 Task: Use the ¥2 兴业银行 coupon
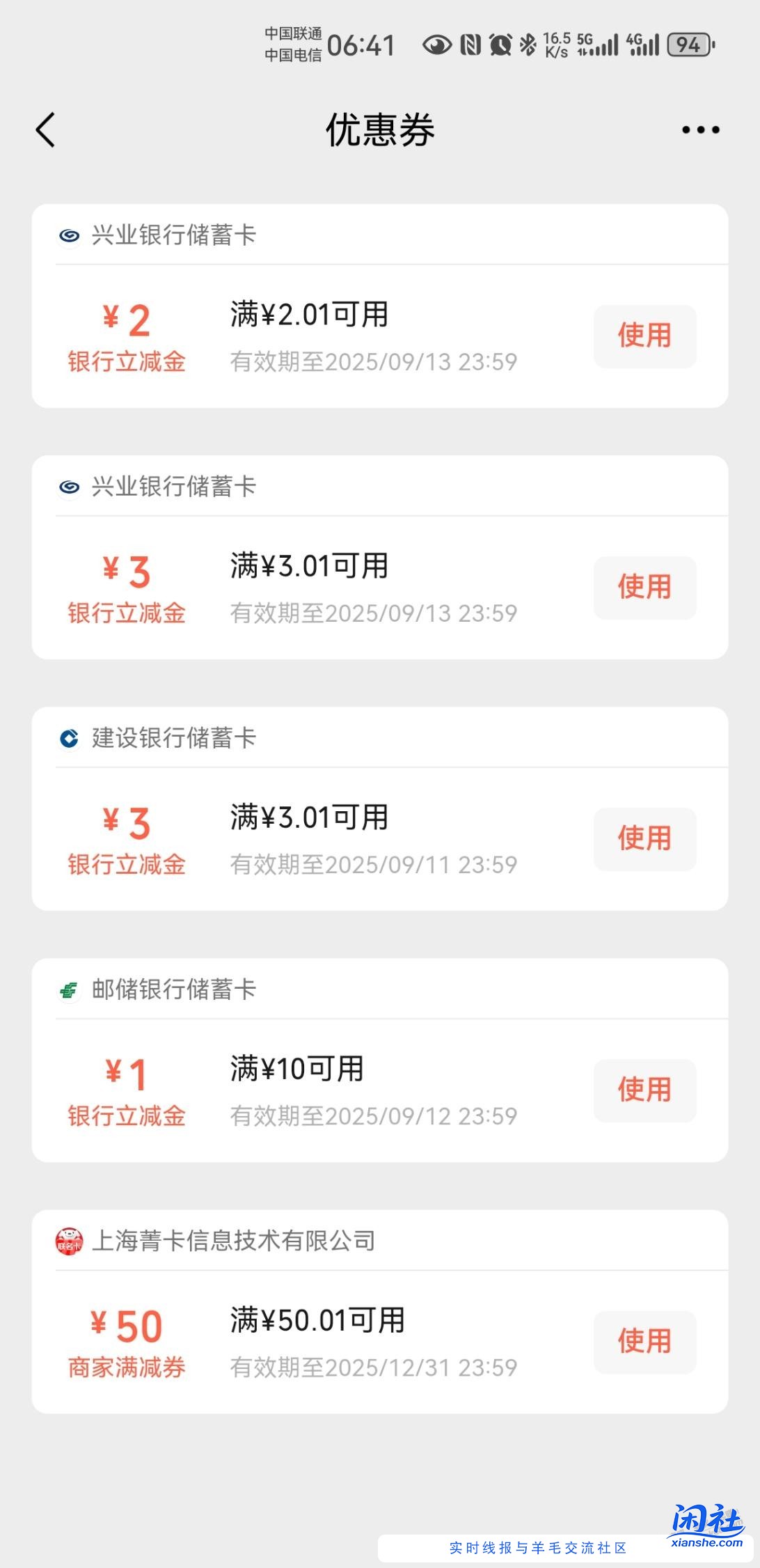pyautogui.click(x=644, y=336)
